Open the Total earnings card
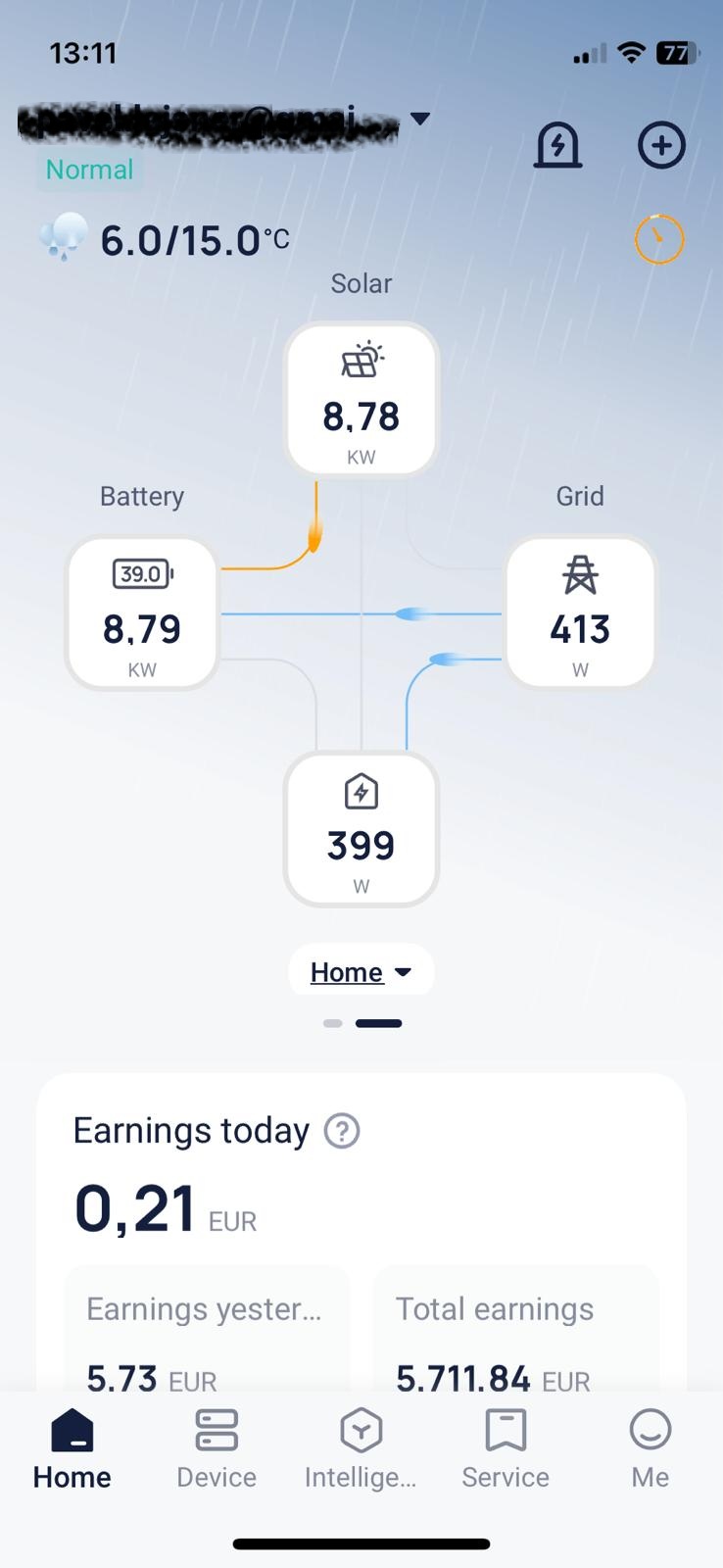 pyautogui.click(x=516, y=1329)
